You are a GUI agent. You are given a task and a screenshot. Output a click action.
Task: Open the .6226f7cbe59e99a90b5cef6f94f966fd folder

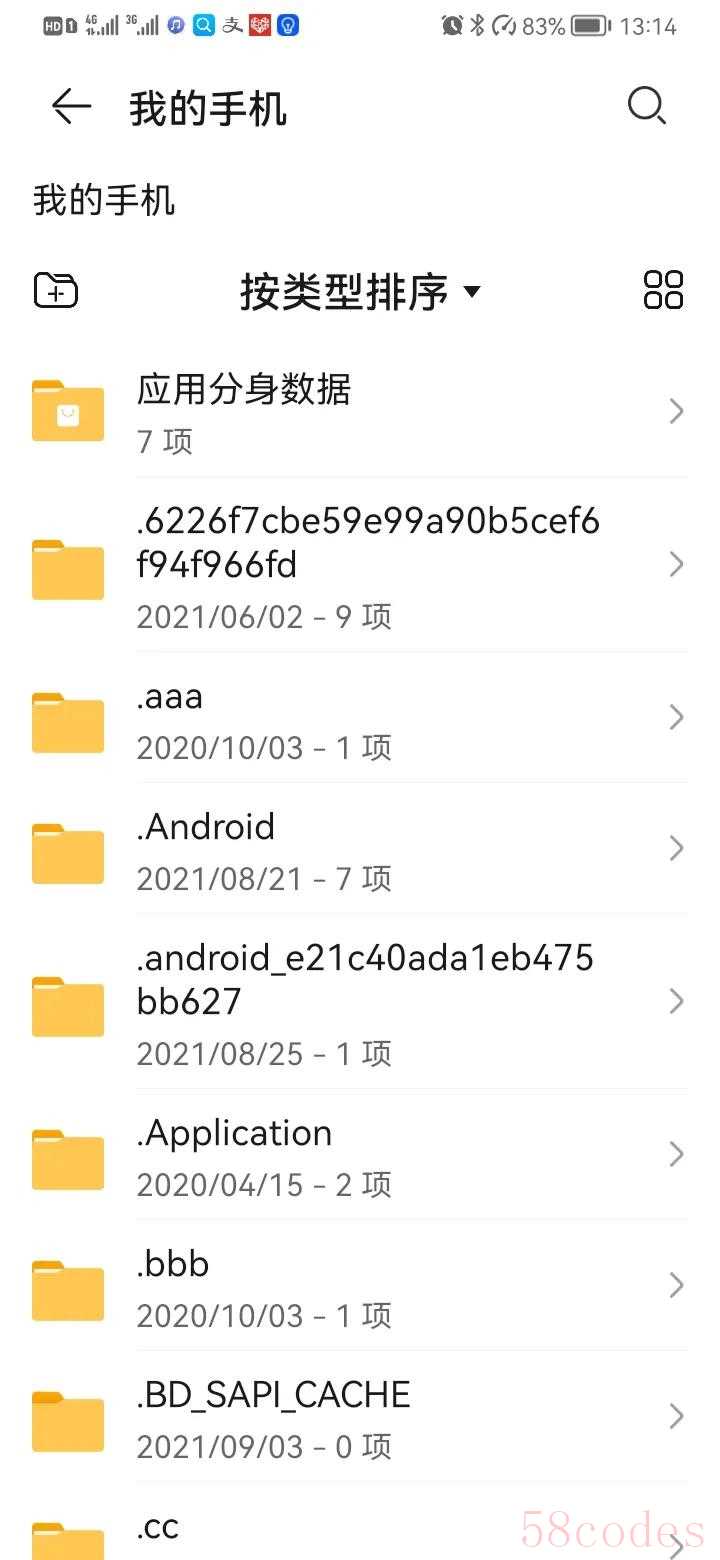(x=360, y=565)
